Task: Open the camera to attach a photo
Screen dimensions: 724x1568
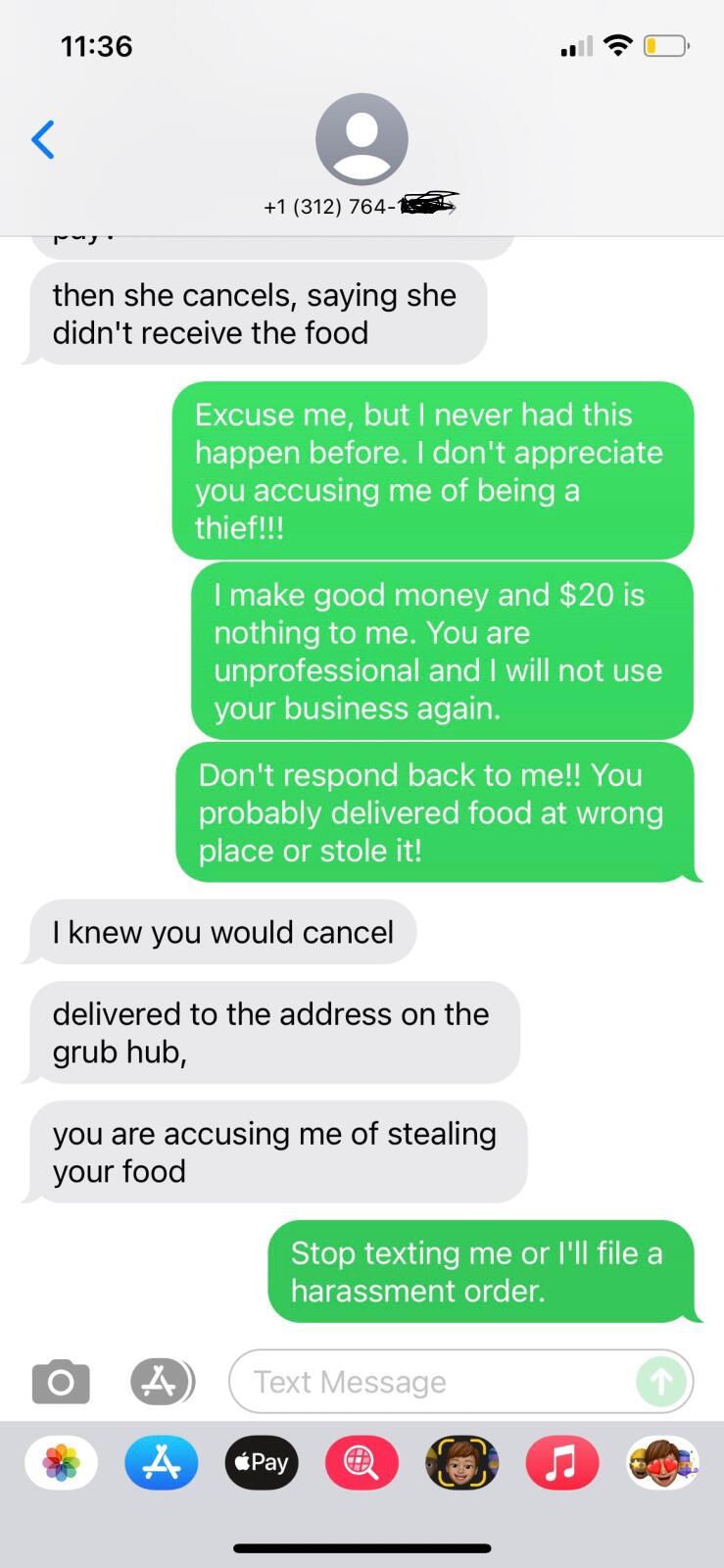Action: coord(61,1381)
